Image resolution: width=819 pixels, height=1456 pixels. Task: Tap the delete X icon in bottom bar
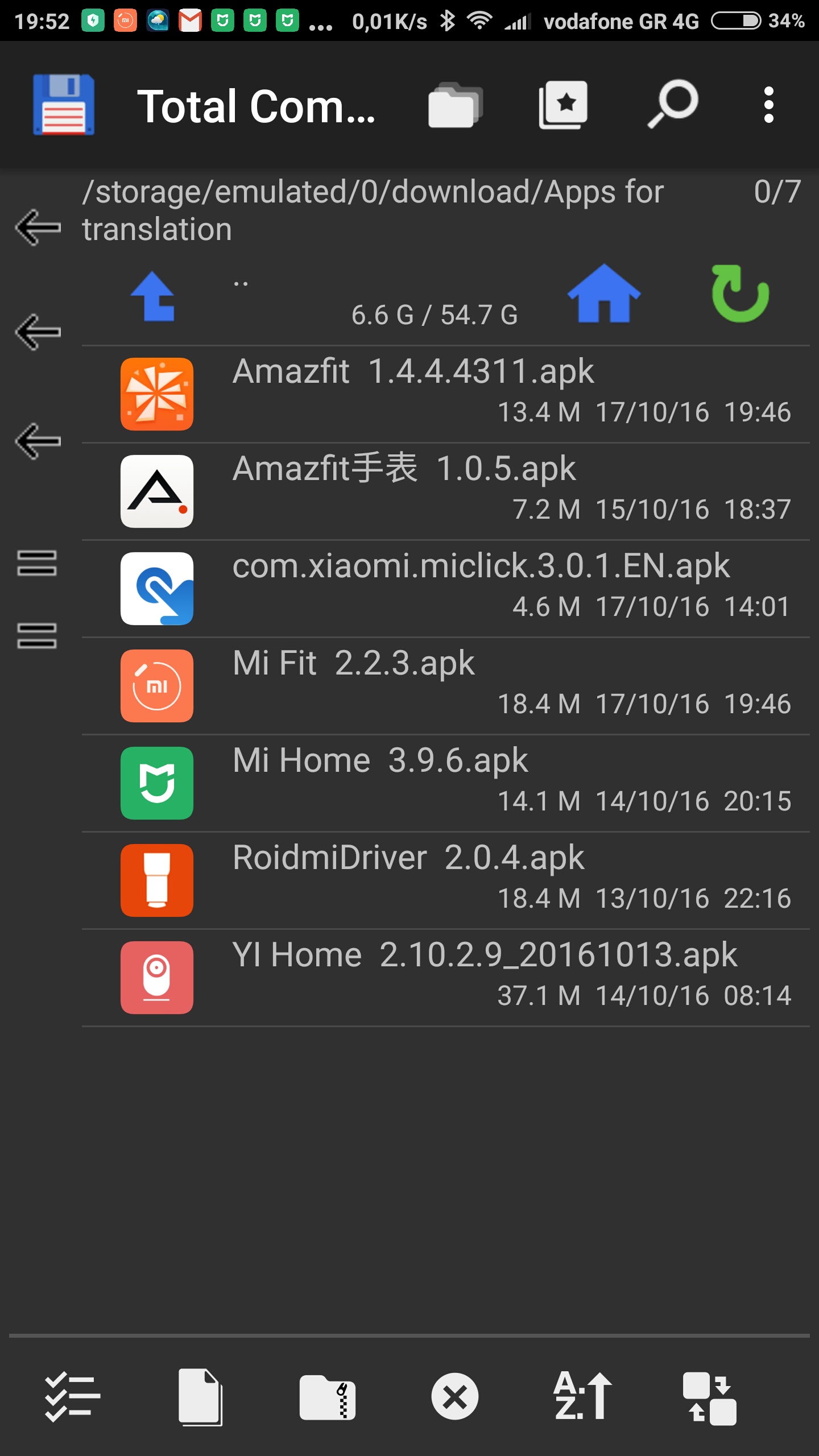[x=455, y=1397]
